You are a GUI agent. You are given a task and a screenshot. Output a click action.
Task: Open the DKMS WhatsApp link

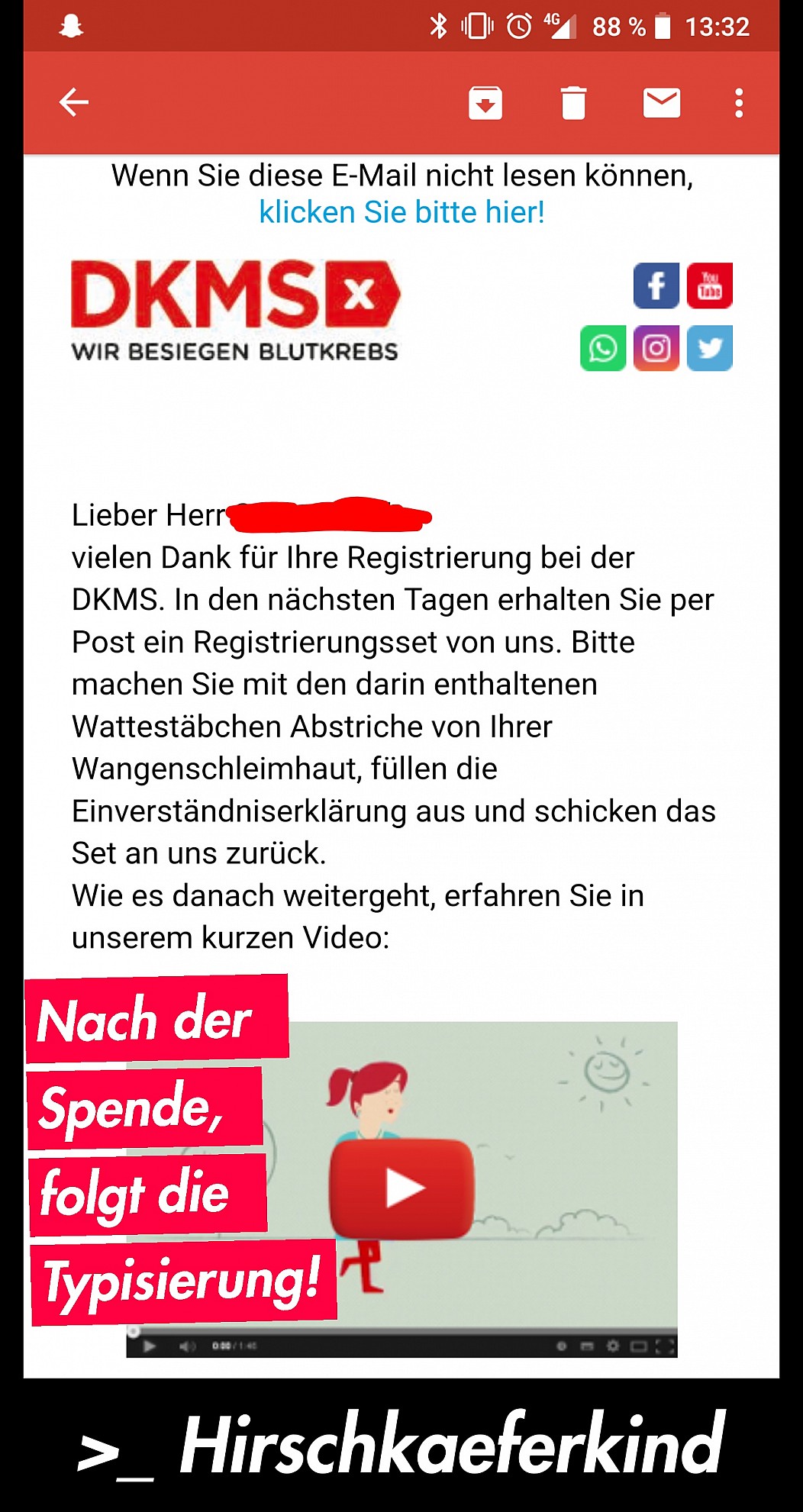(603, 348)
